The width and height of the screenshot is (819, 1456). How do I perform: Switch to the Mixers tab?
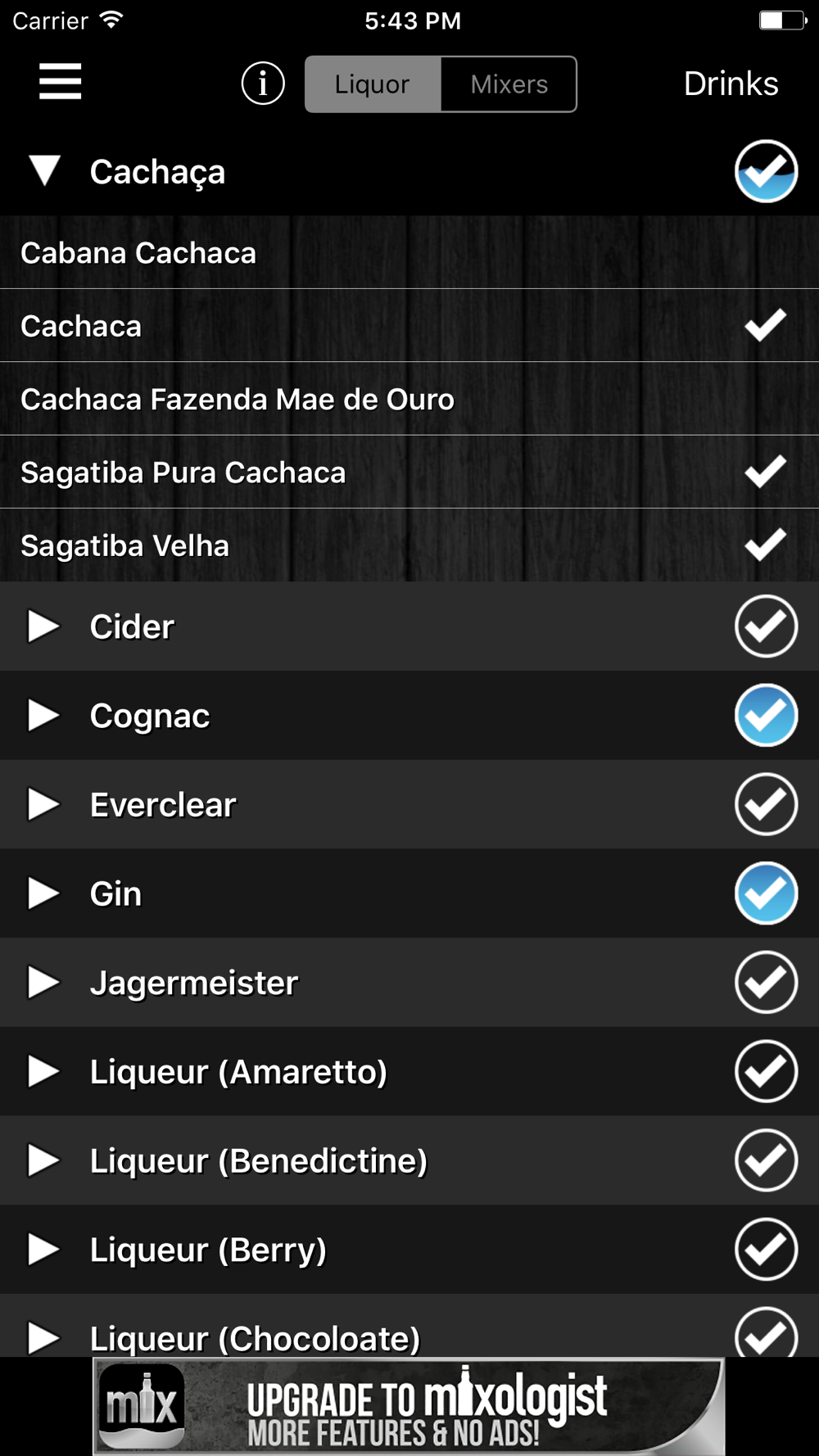click(509, 84)
